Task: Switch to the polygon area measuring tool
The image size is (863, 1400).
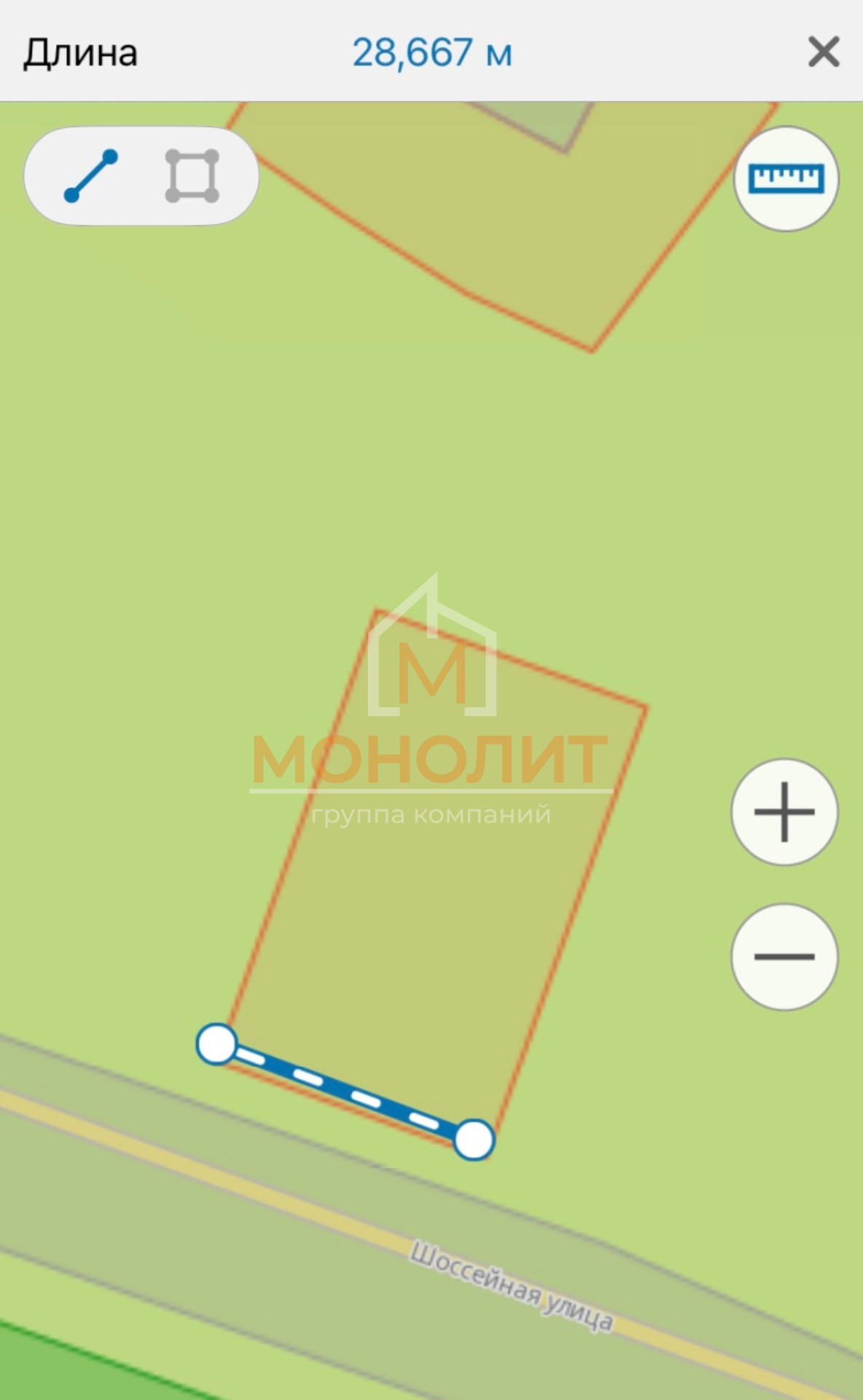Action: coord(192,176)
